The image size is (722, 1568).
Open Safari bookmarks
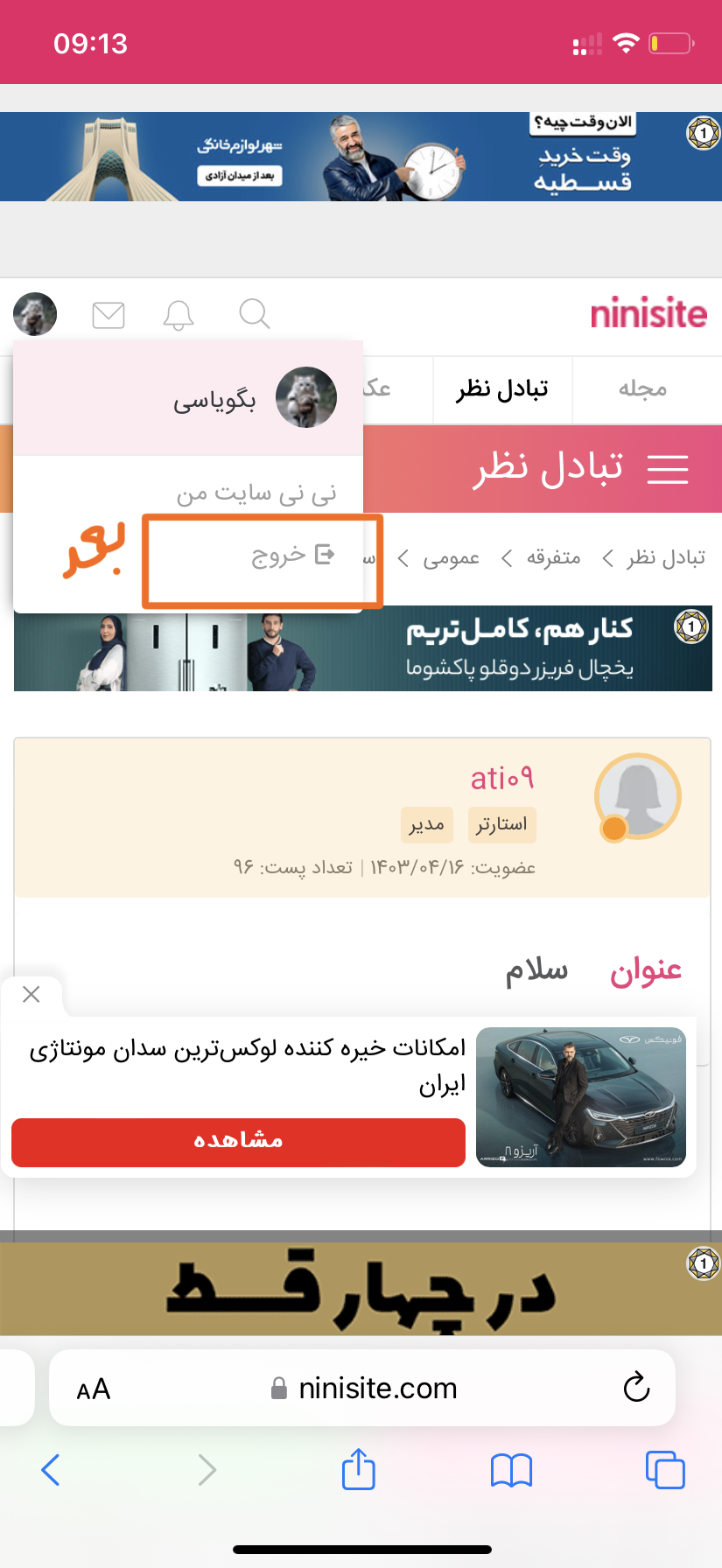coord(511,1470)
